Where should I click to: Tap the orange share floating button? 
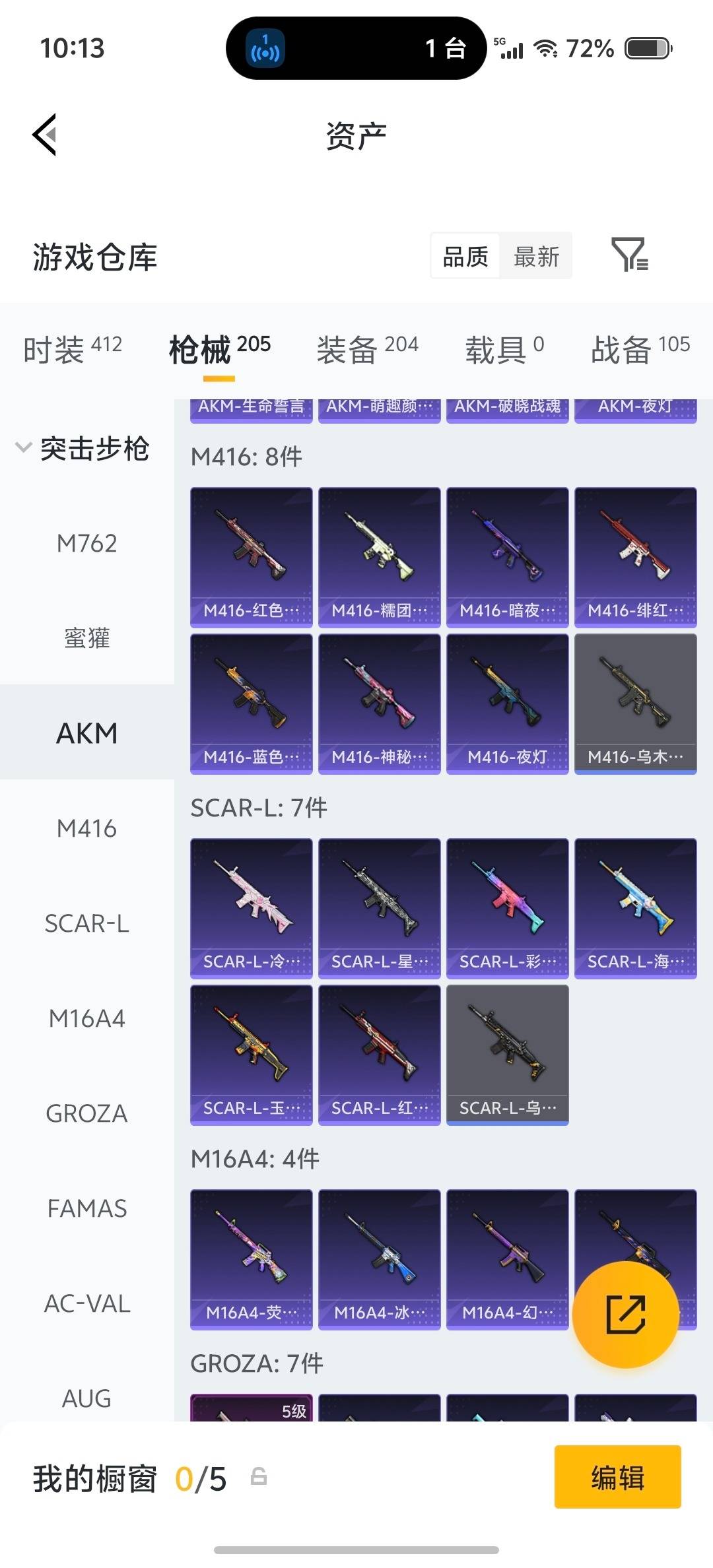(x=625, y=1315)
